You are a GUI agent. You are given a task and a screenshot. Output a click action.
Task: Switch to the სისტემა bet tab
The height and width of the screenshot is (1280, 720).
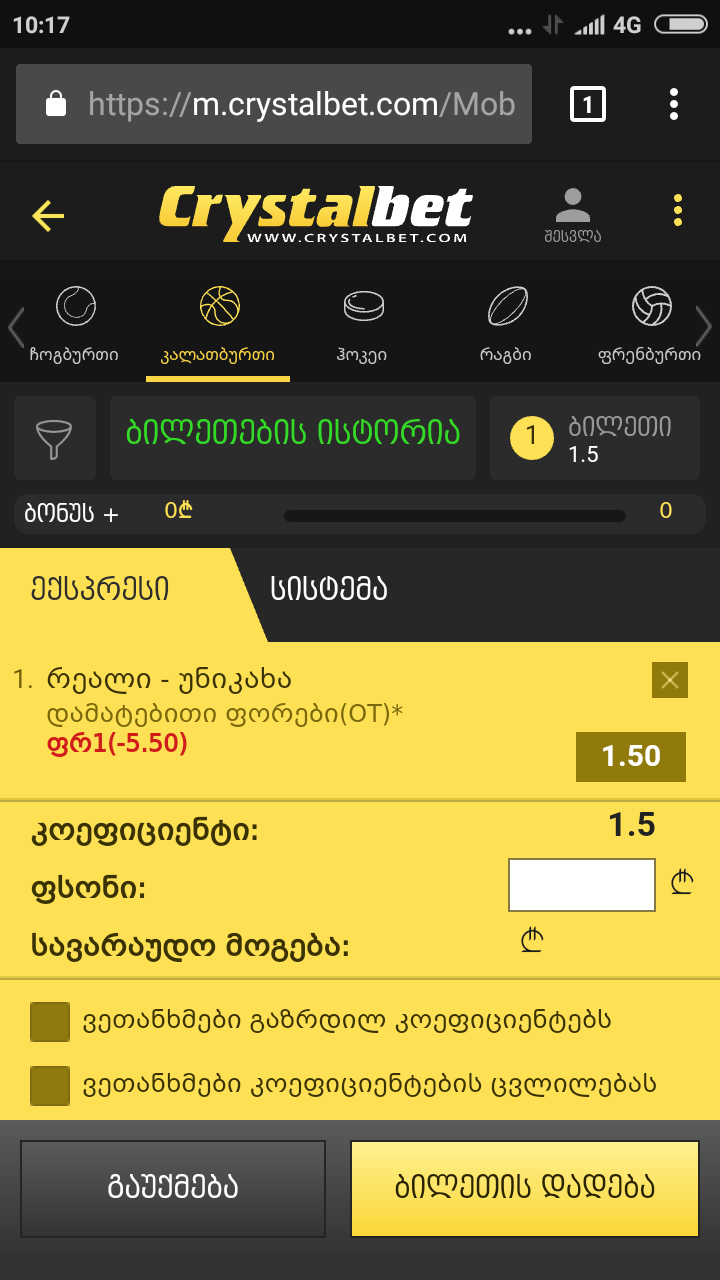click(x=328, y=589)
